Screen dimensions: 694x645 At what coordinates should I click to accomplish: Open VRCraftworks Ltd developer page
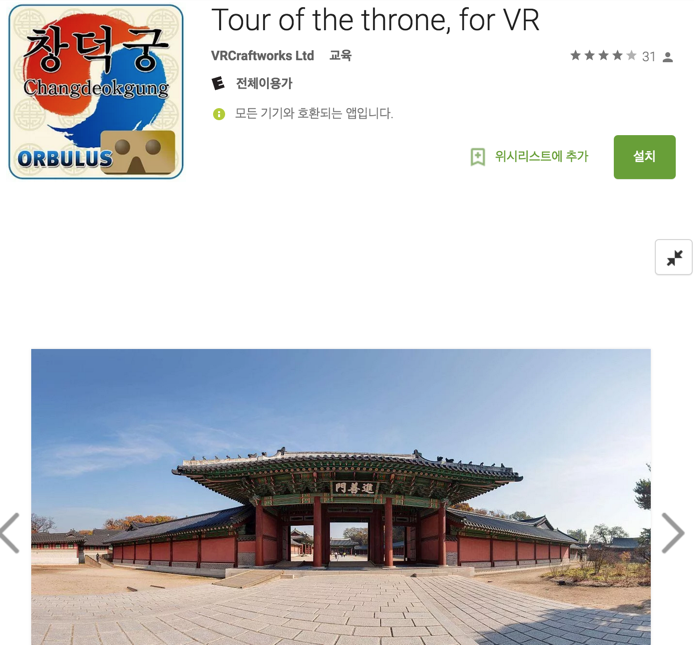262,56
